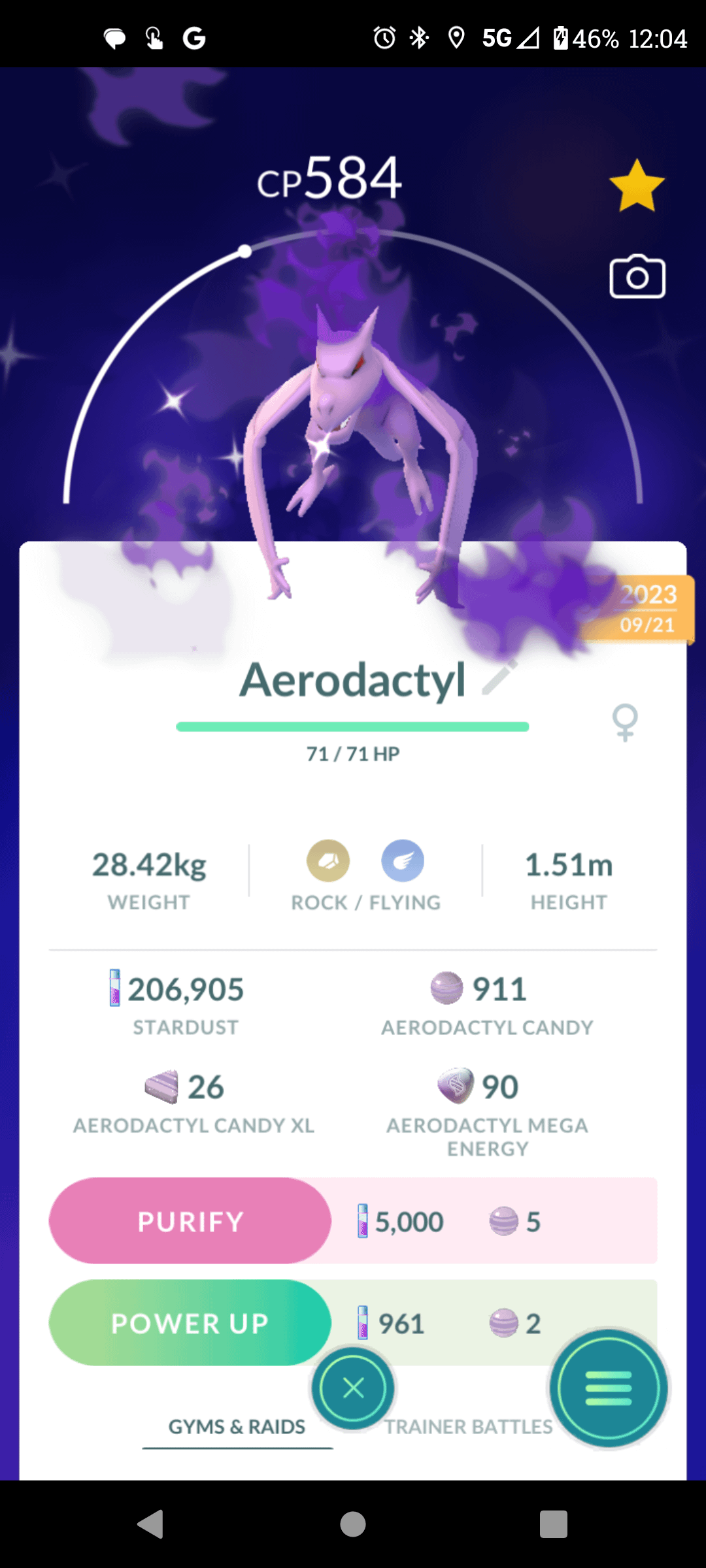Open the green options menu button
Screen dimensions: 706x1568
point(609,1388)
